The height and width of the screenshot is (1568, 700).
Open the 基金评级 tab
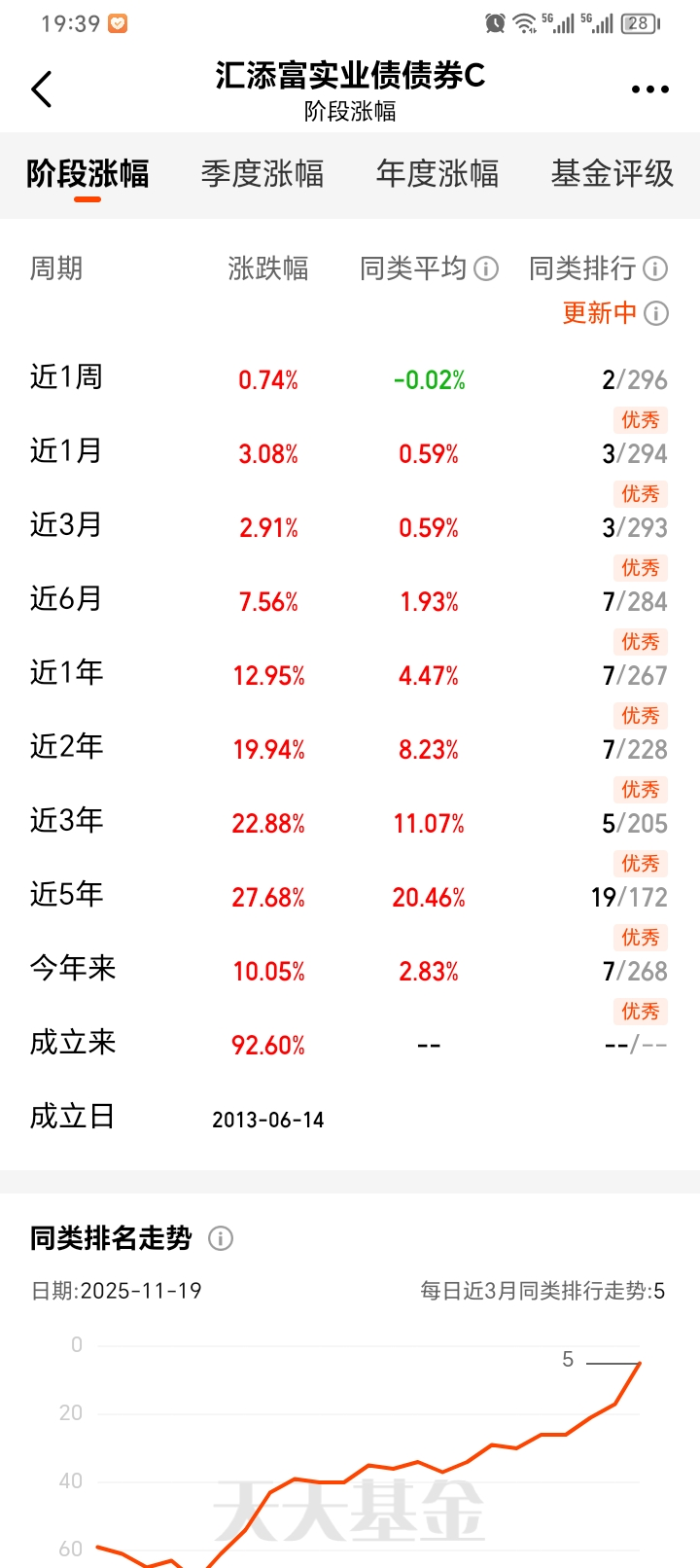612,174
